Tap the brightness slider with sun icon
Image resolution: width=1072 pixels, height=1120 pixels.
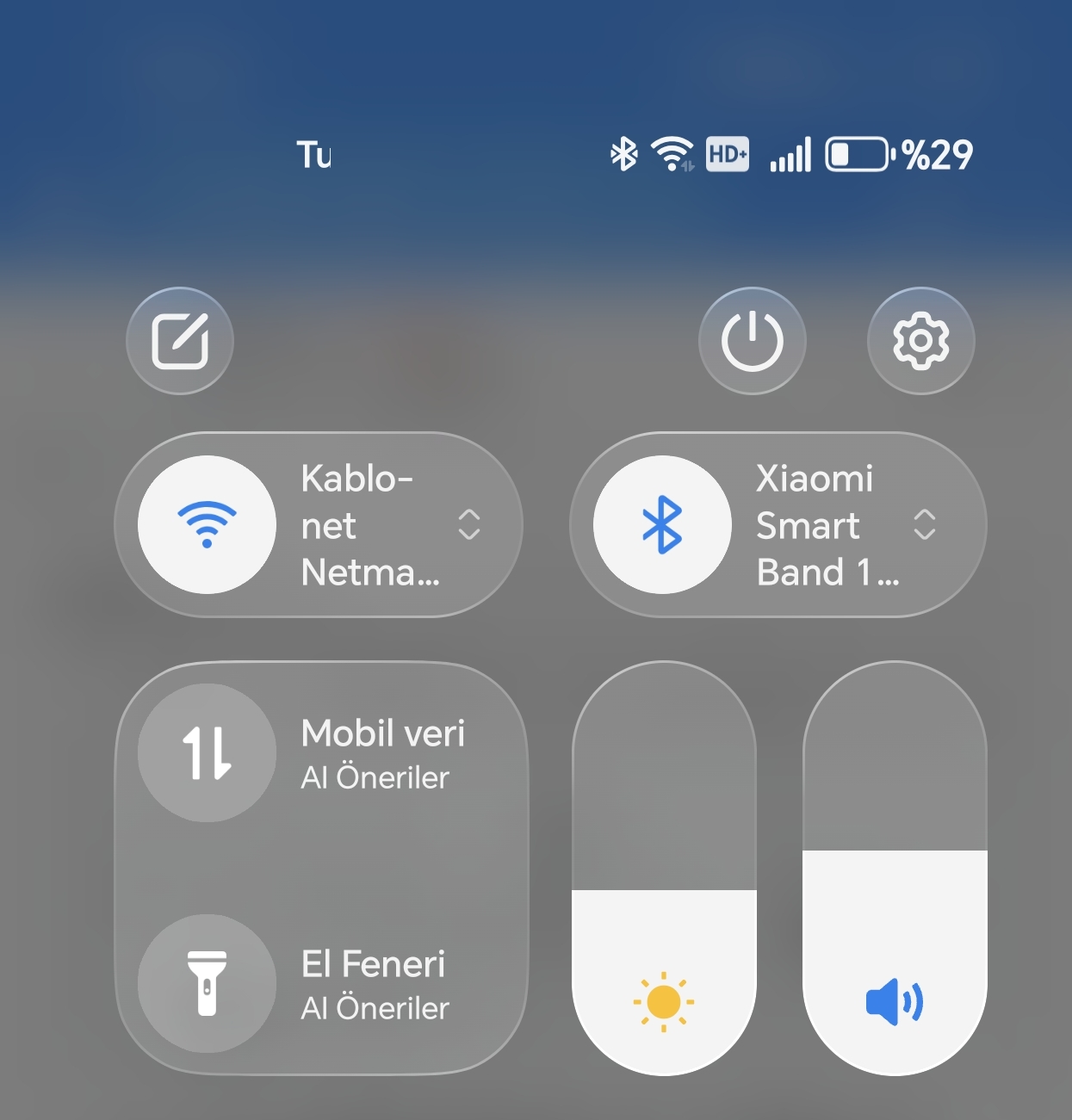(x=664, y=981)
